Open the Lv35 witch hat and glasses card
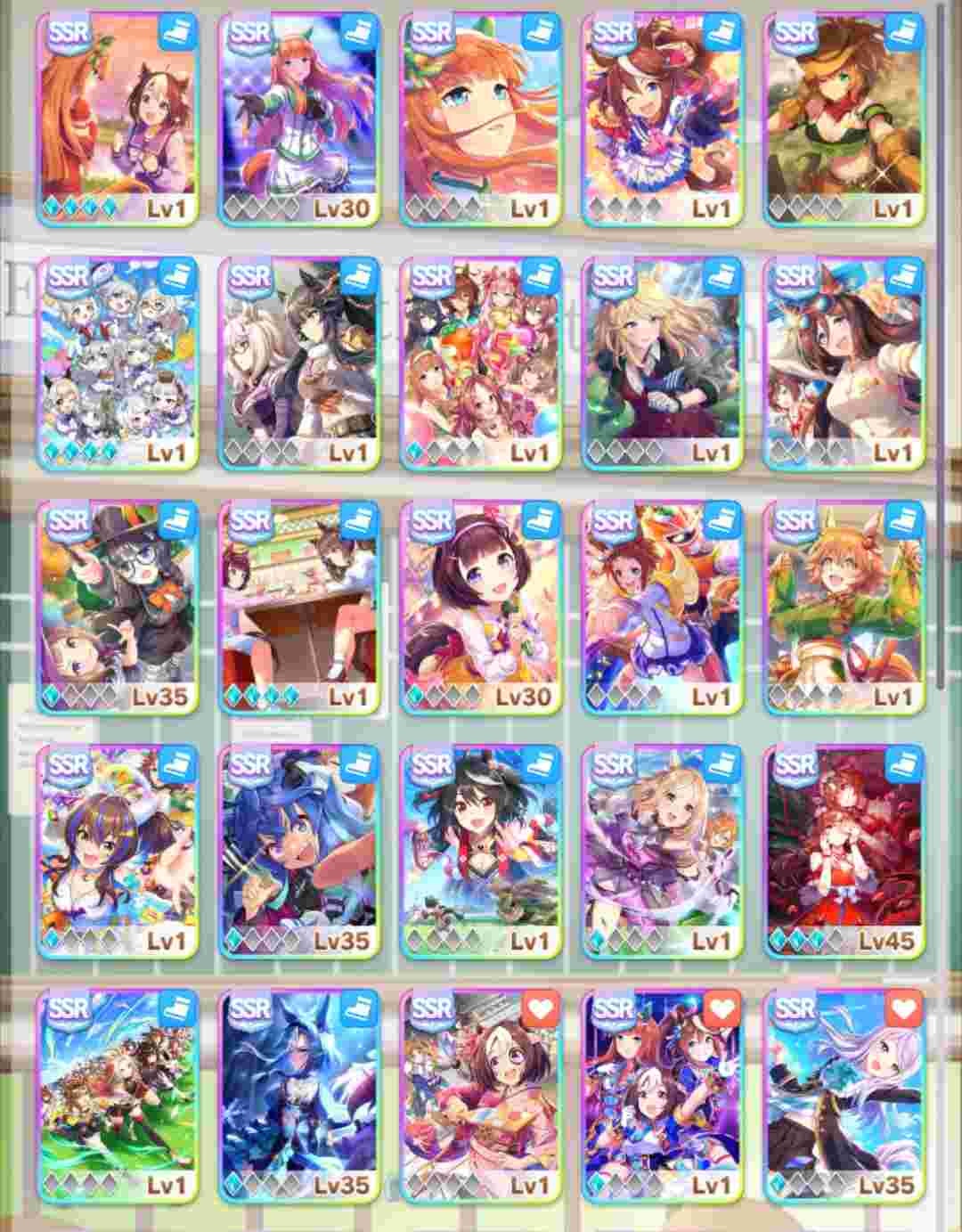Image resolution: width=962 pixels, height=1232 pixels. 118,607
